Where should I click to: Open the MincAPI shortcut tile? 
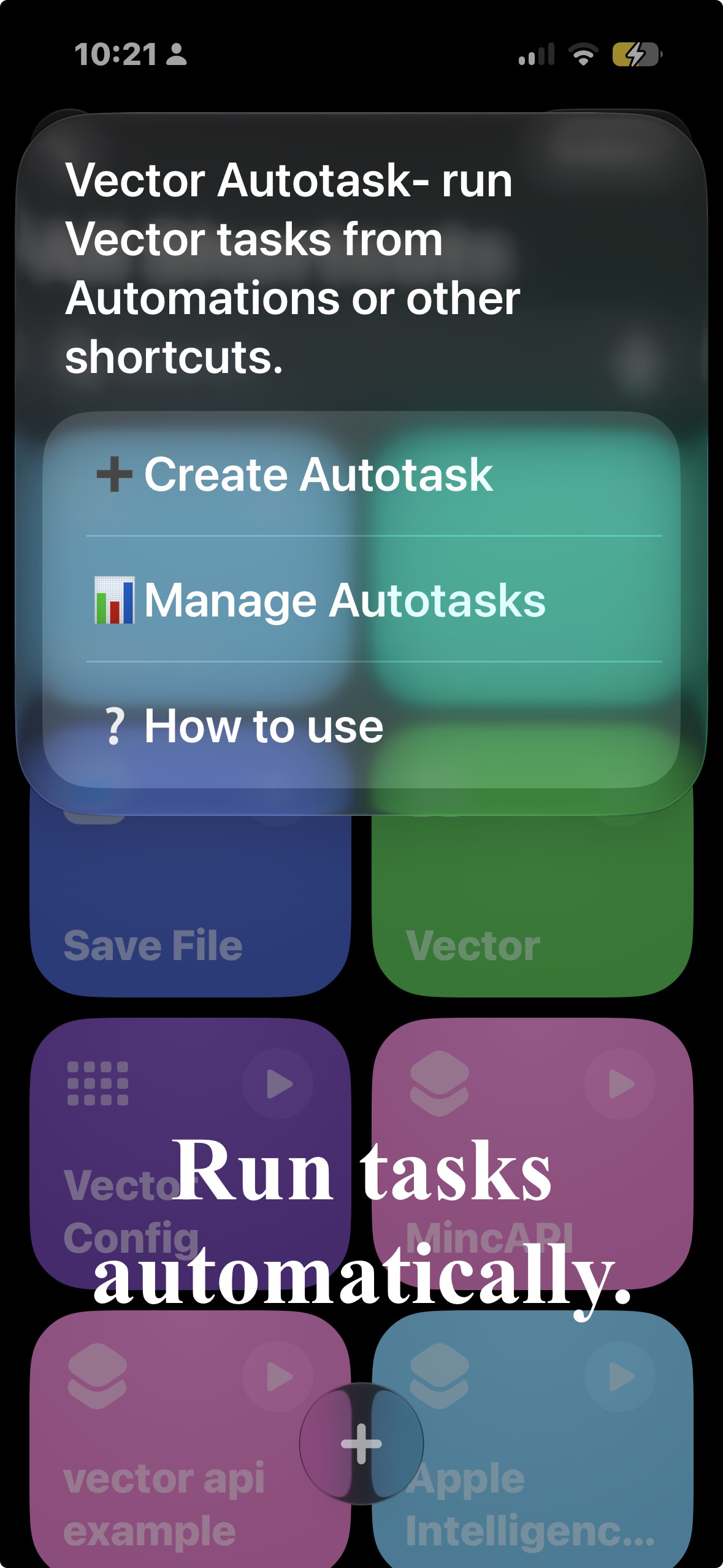tap(532, 1153)
